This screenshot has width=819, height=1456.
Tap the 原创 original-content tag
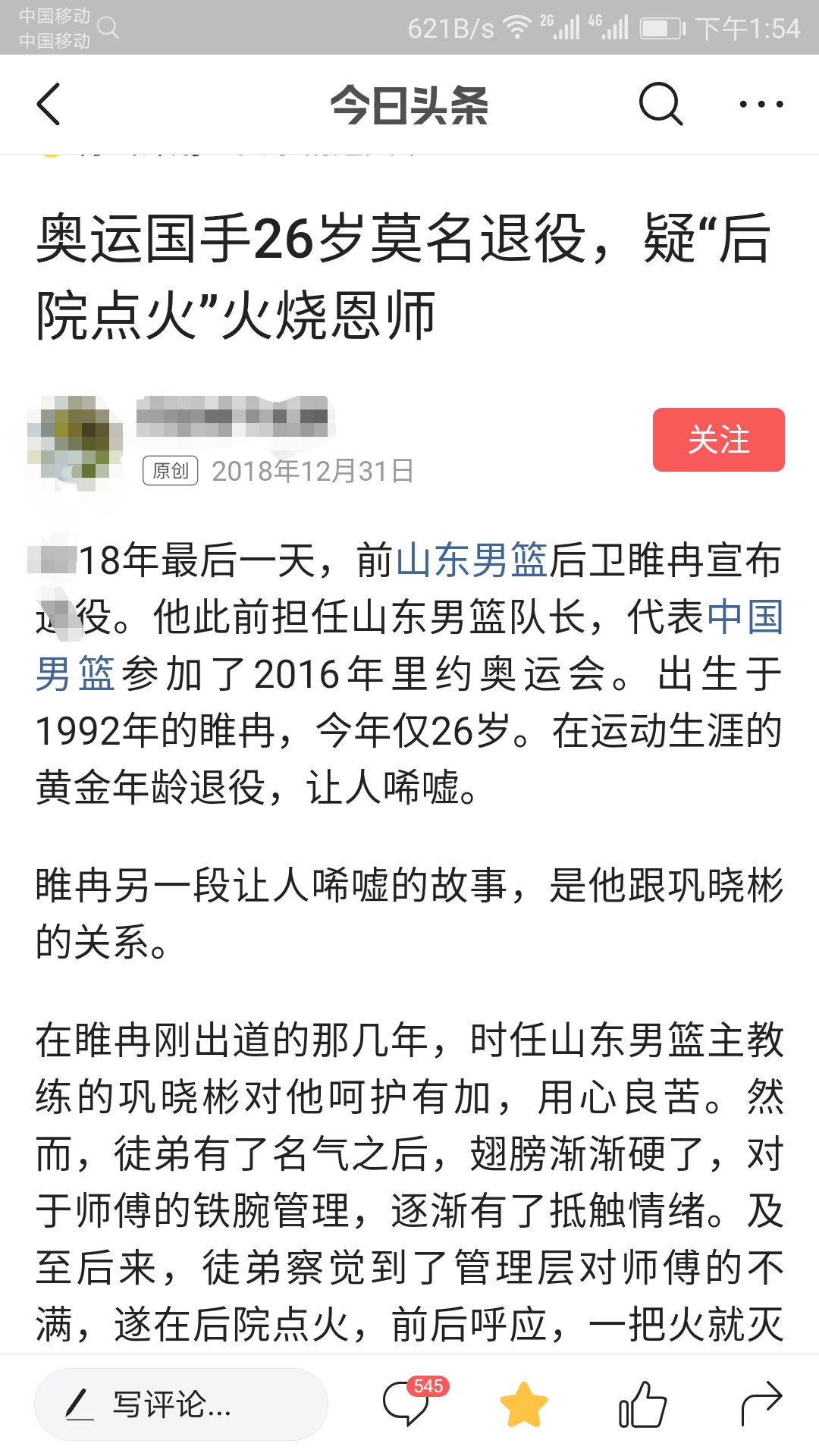click(x=171, y=472)
